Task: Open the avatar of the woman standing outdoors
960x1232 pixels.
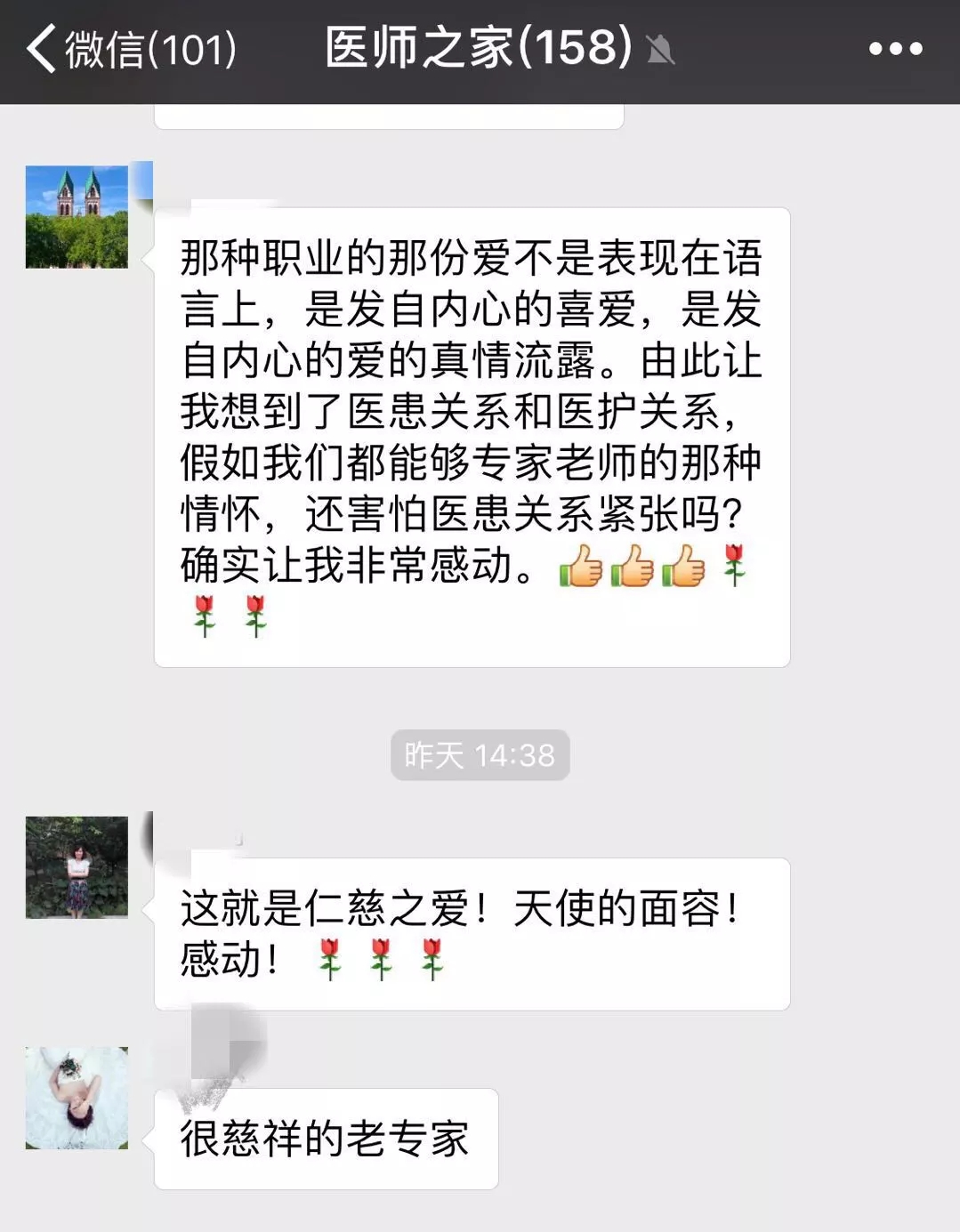Action: (77, 867)
